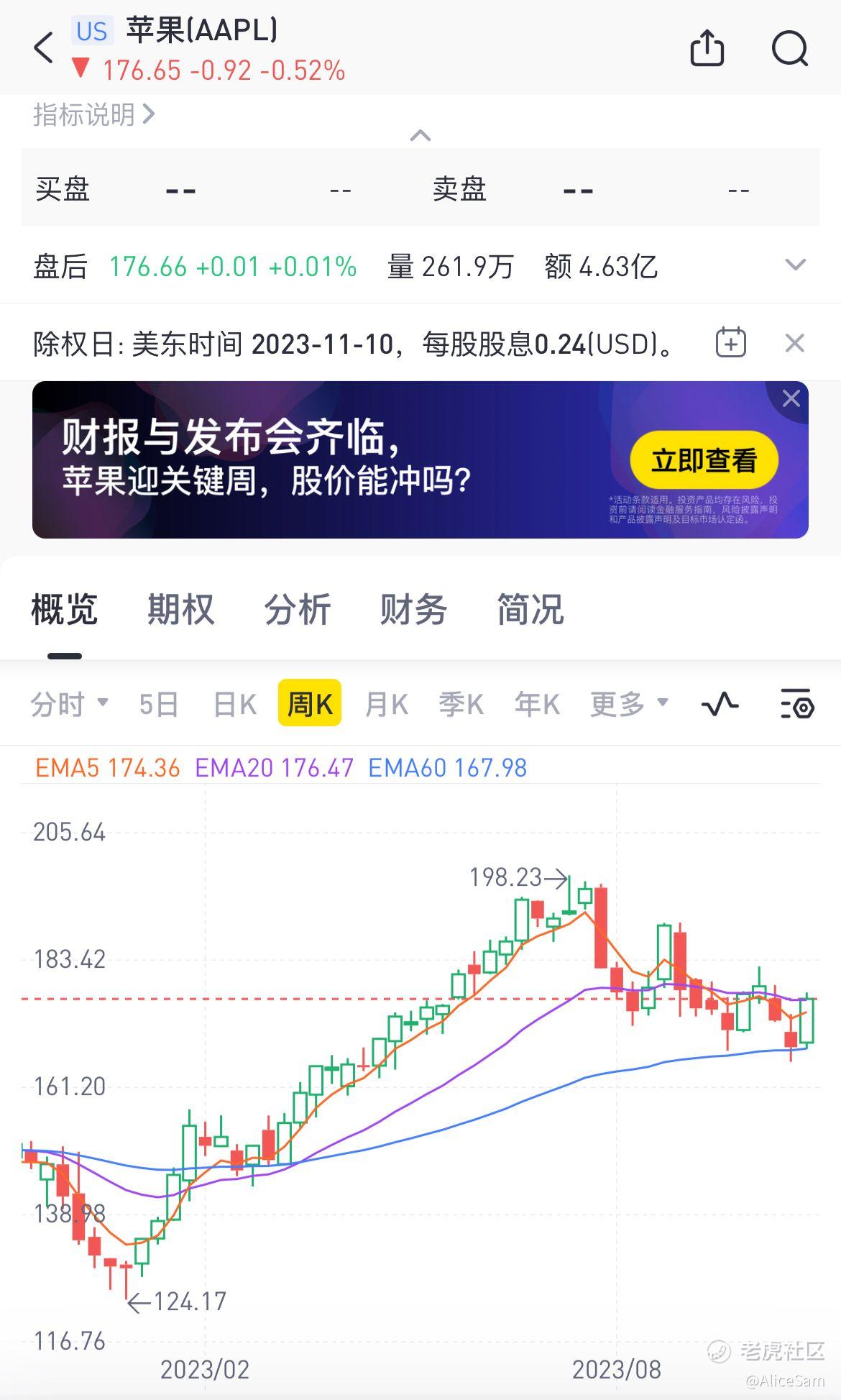
Task: Tap the 立即查看 banner button
Action: 704,460
